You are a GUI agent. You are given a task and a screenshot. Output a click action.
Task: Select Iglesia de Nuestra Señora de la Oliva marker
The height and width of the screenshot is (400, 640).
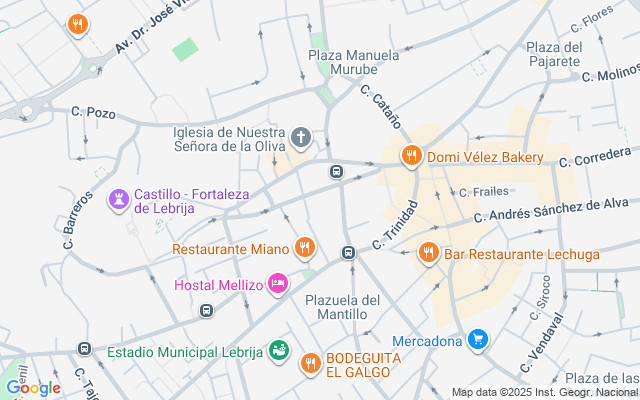tap(301, 138)
